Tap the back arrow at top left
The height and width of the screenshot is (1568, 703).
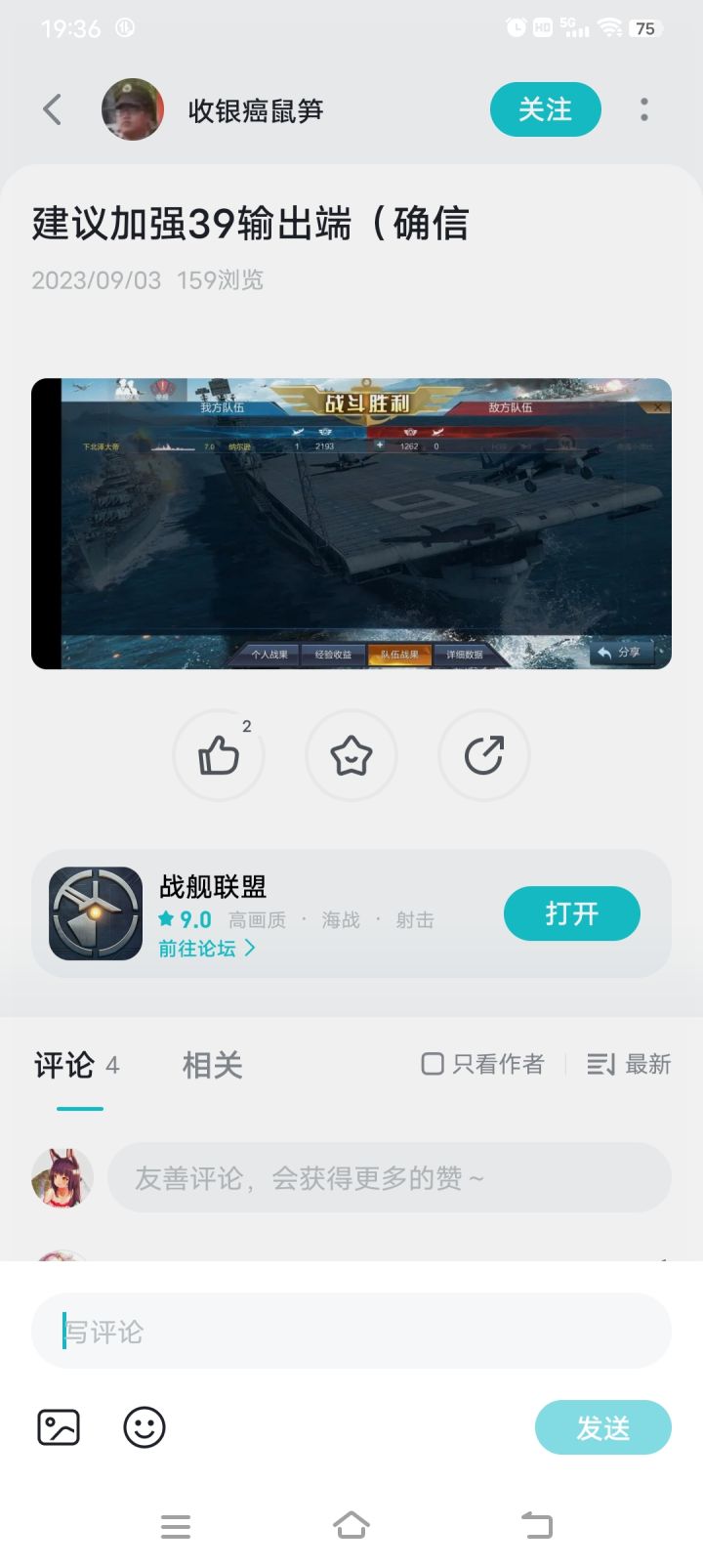[x=52, y=110]
